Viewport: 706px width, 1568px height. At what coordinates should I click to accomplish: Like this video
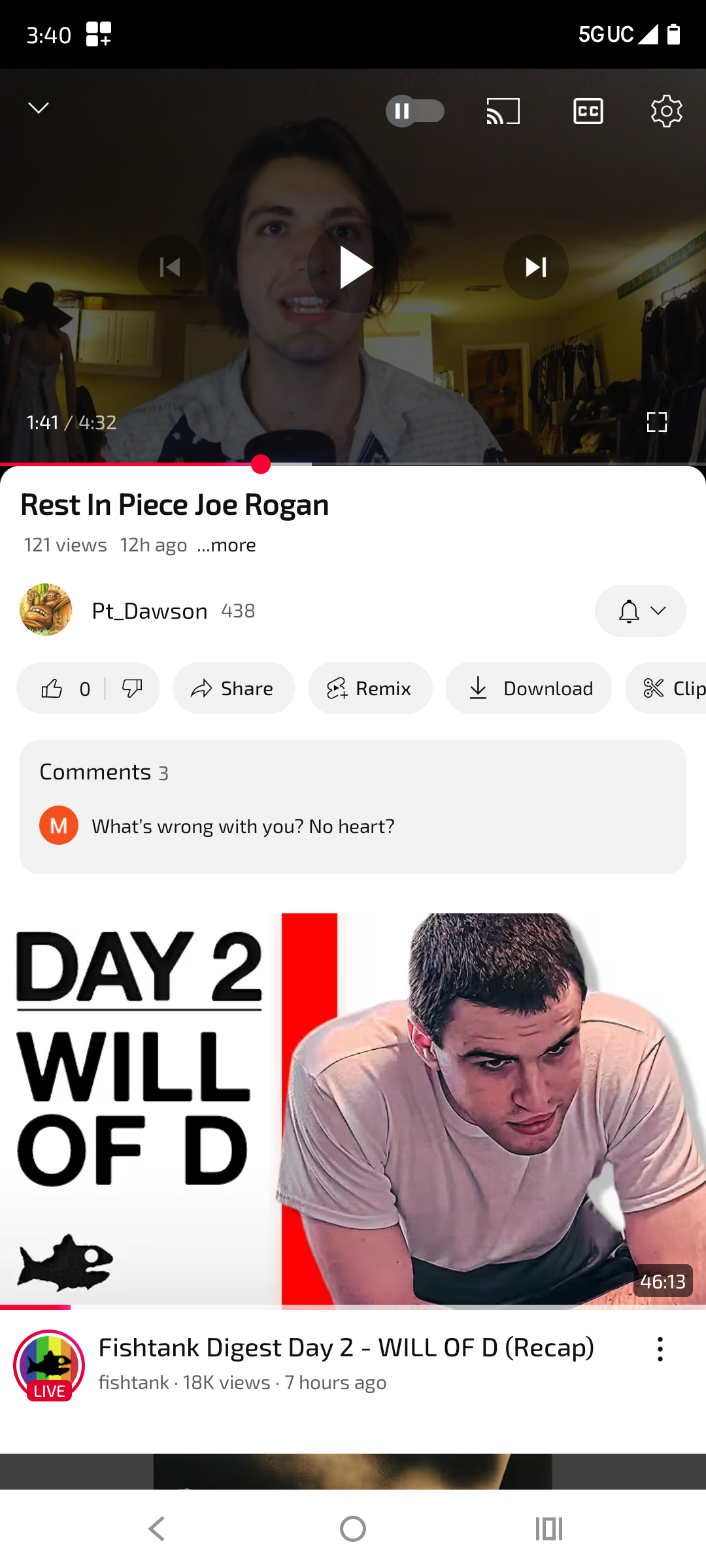tap(63, 688)
